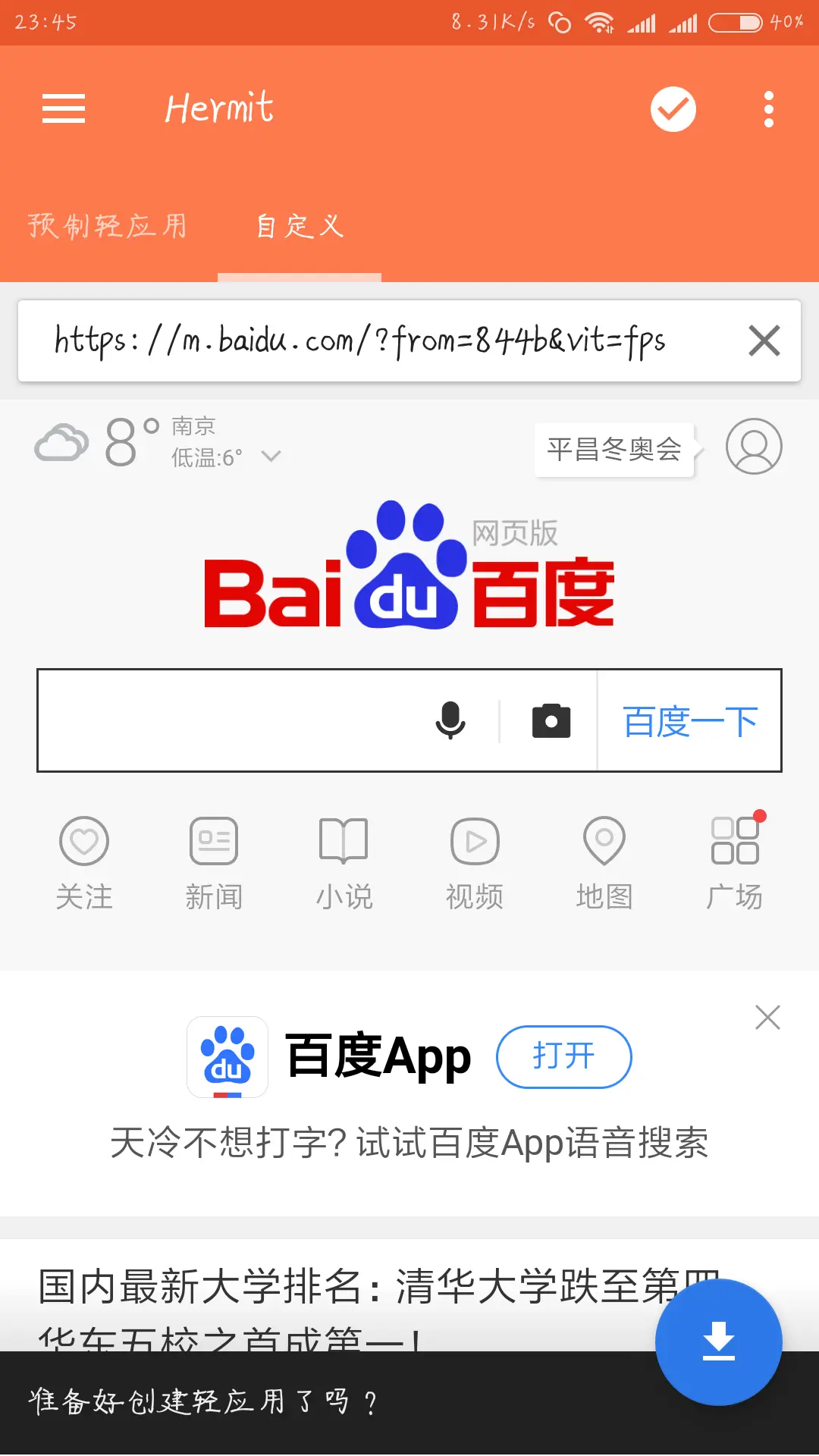
Task: Tap the 百度一下 search button
Action: coord(690,720)
